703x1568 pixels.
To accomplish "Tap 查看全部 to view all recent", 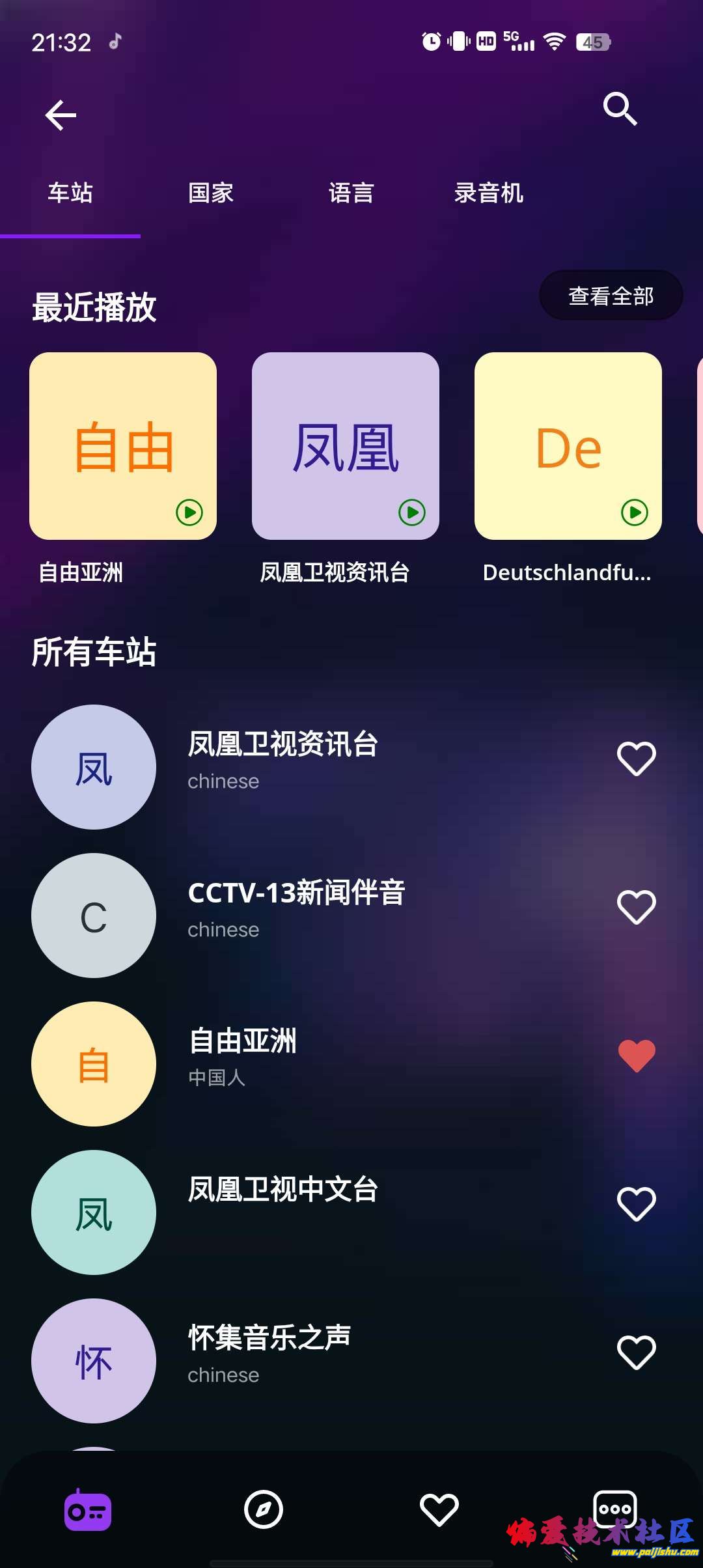I will pyautogui.click(x=611, y=296).
